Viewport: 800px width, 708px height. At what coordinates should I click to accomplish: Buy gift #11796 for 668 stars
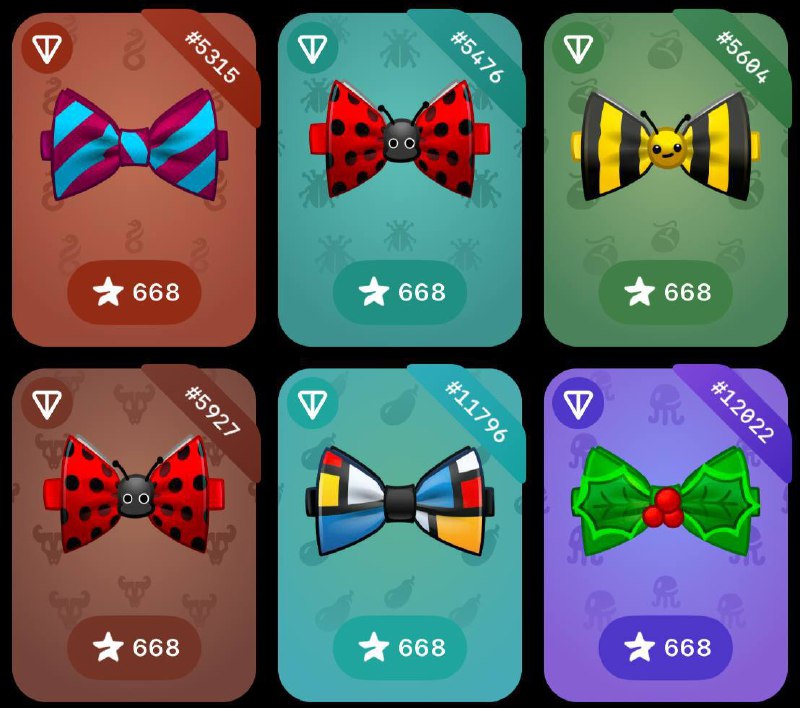click(400, 648)
